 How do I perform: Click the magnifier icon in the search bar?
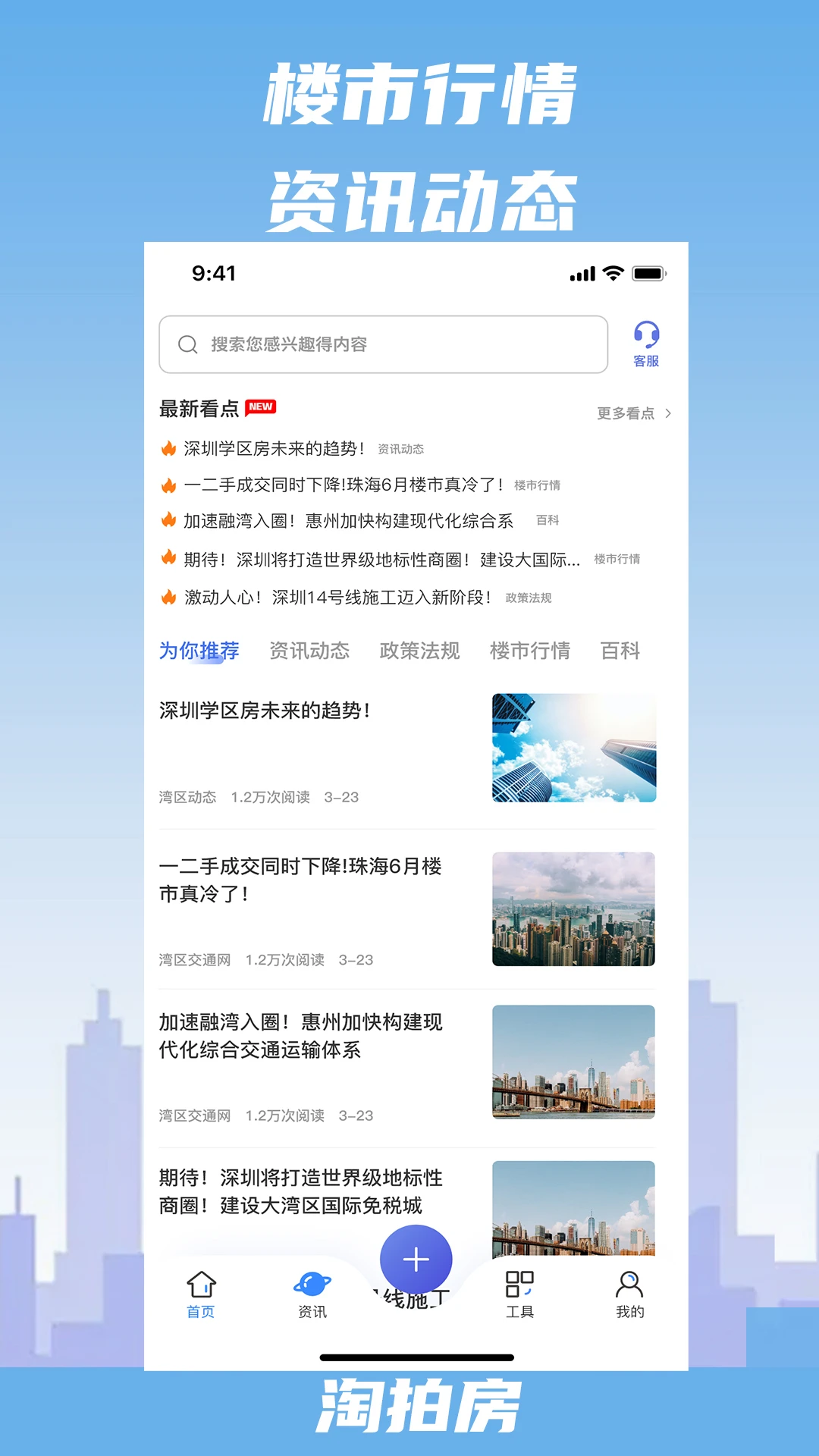click(187, 344)
